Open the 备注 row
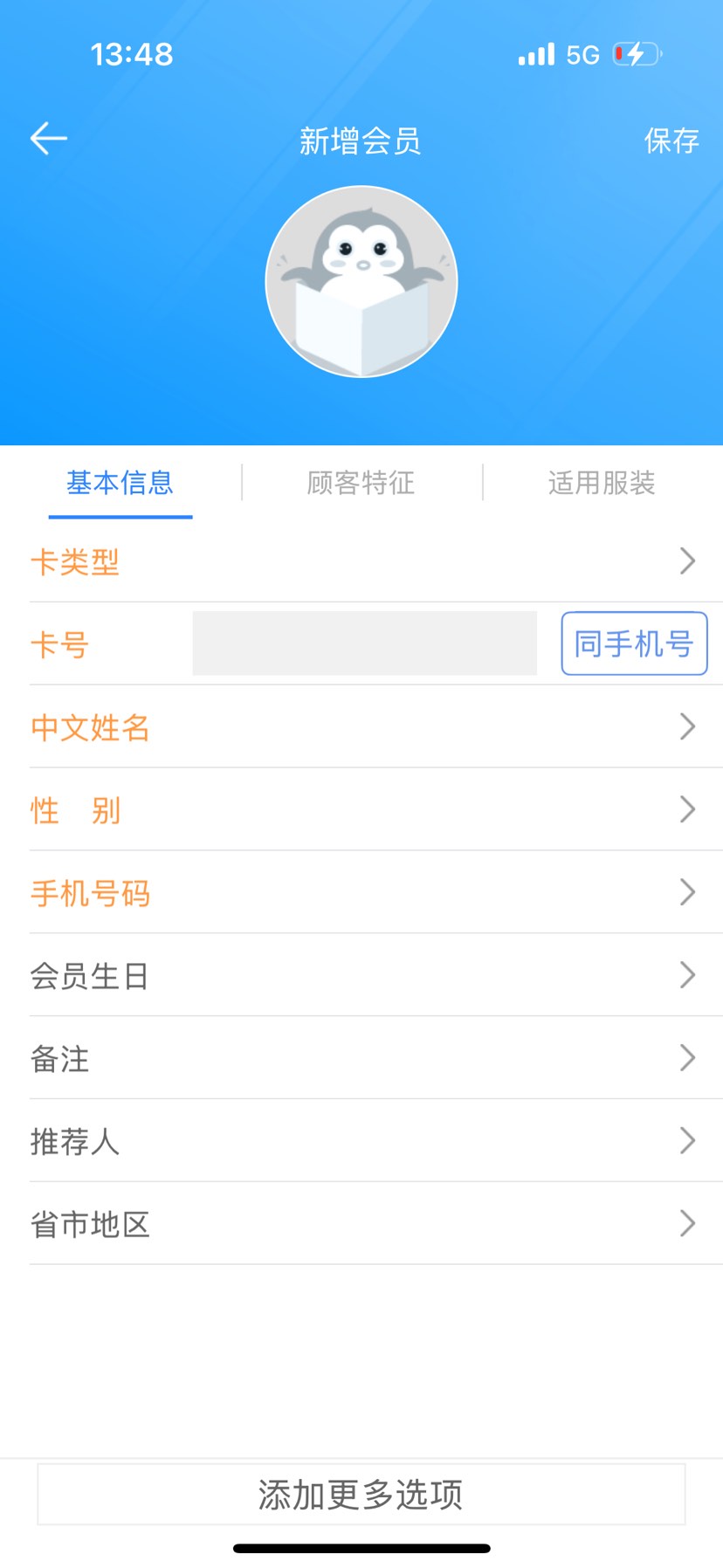 point(361,1058)
